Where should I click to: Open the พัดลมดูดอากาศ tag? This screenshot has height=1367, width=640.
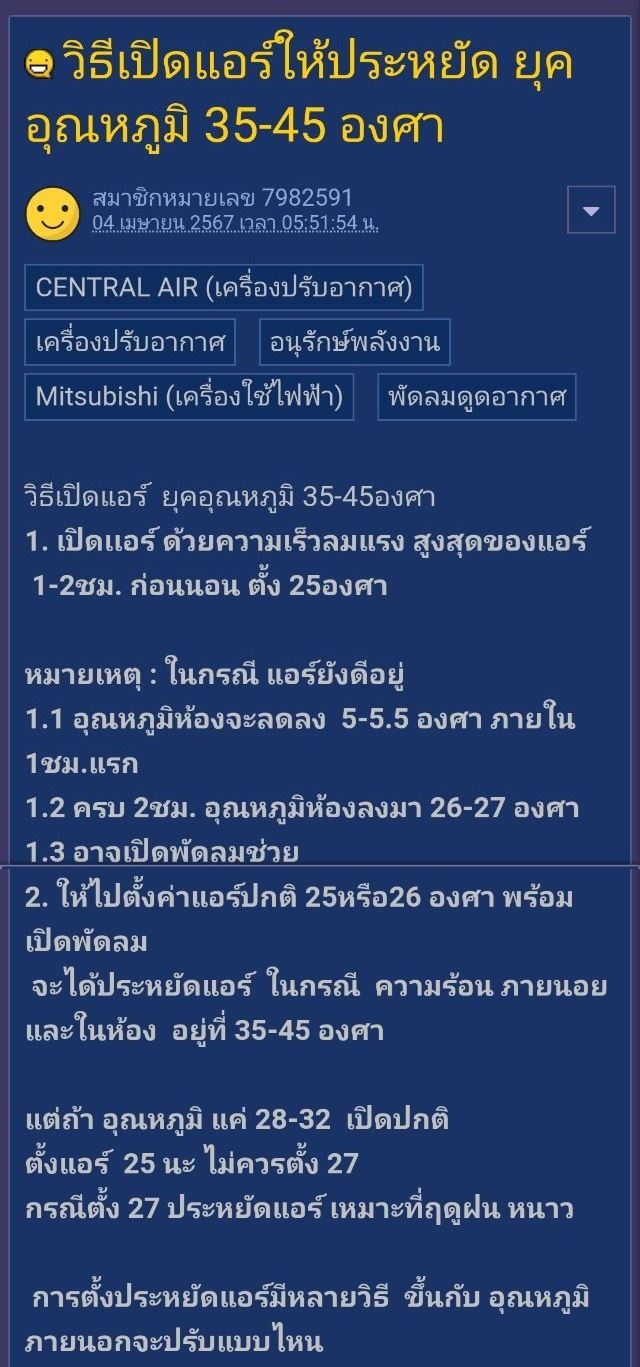(476, 397)
